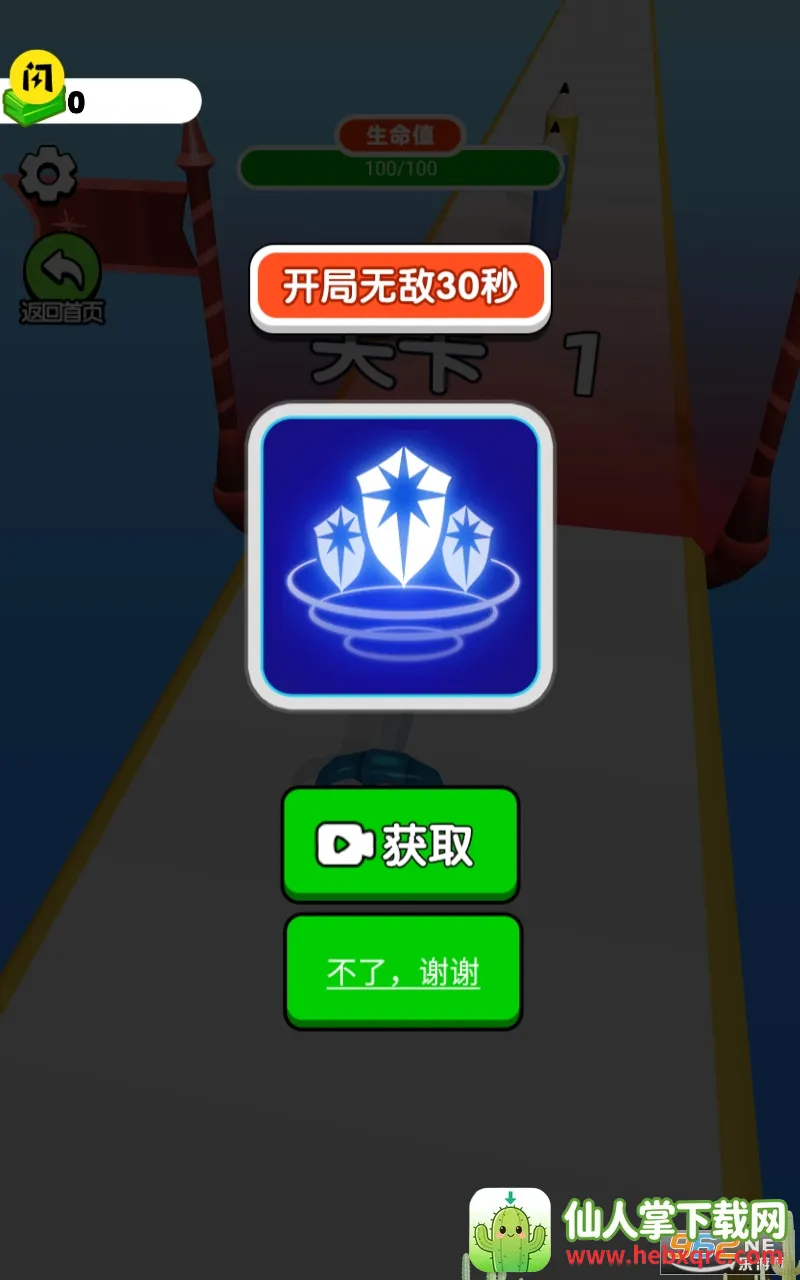Decline offer with 不了，谢谢
The height and width of the screenshot is (1280, 800).
tap(403, 971)
